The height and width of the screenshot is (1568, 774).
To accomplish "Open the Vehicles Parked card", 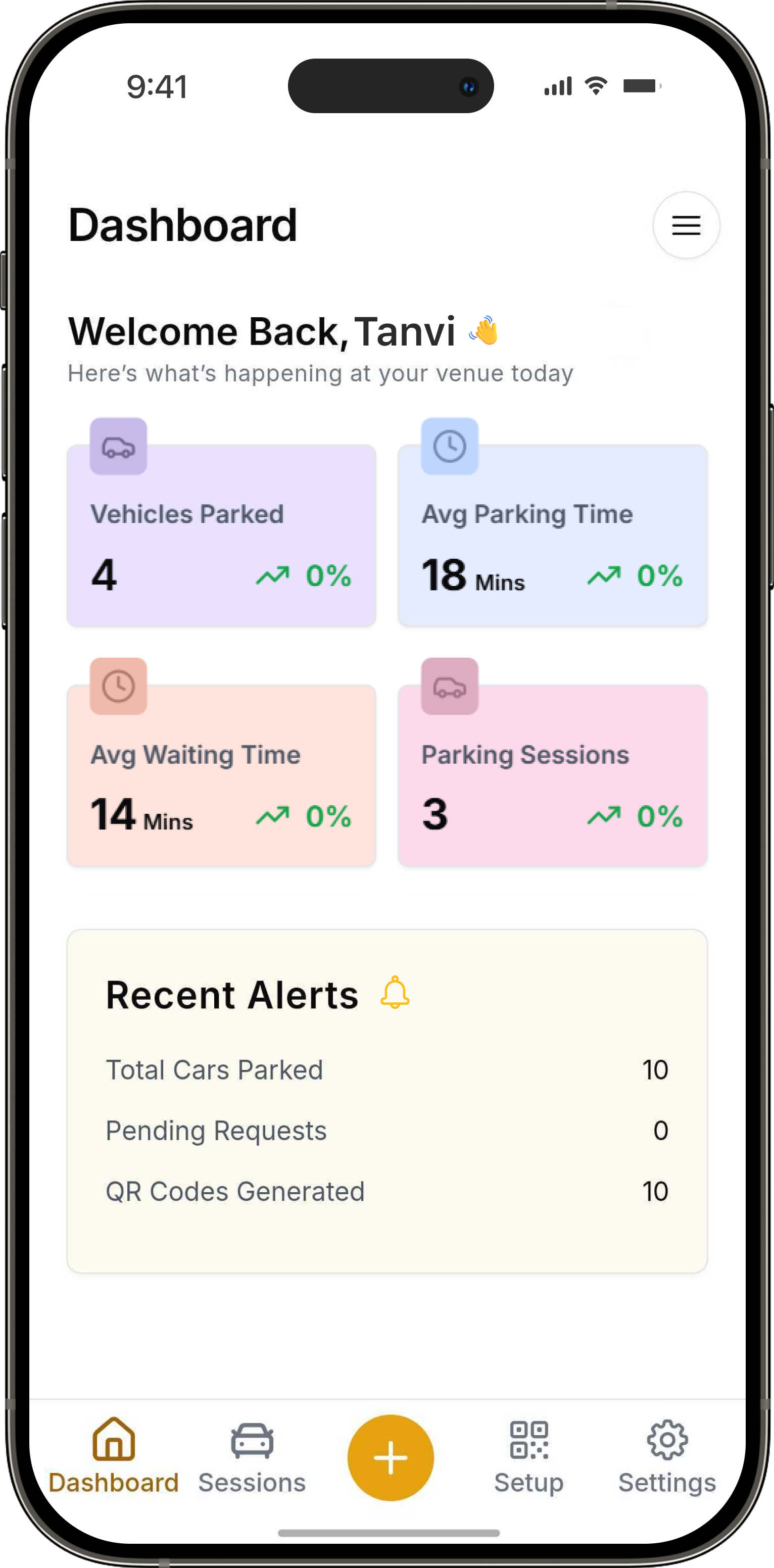I will pyautogui.click(x=221, y=535).
